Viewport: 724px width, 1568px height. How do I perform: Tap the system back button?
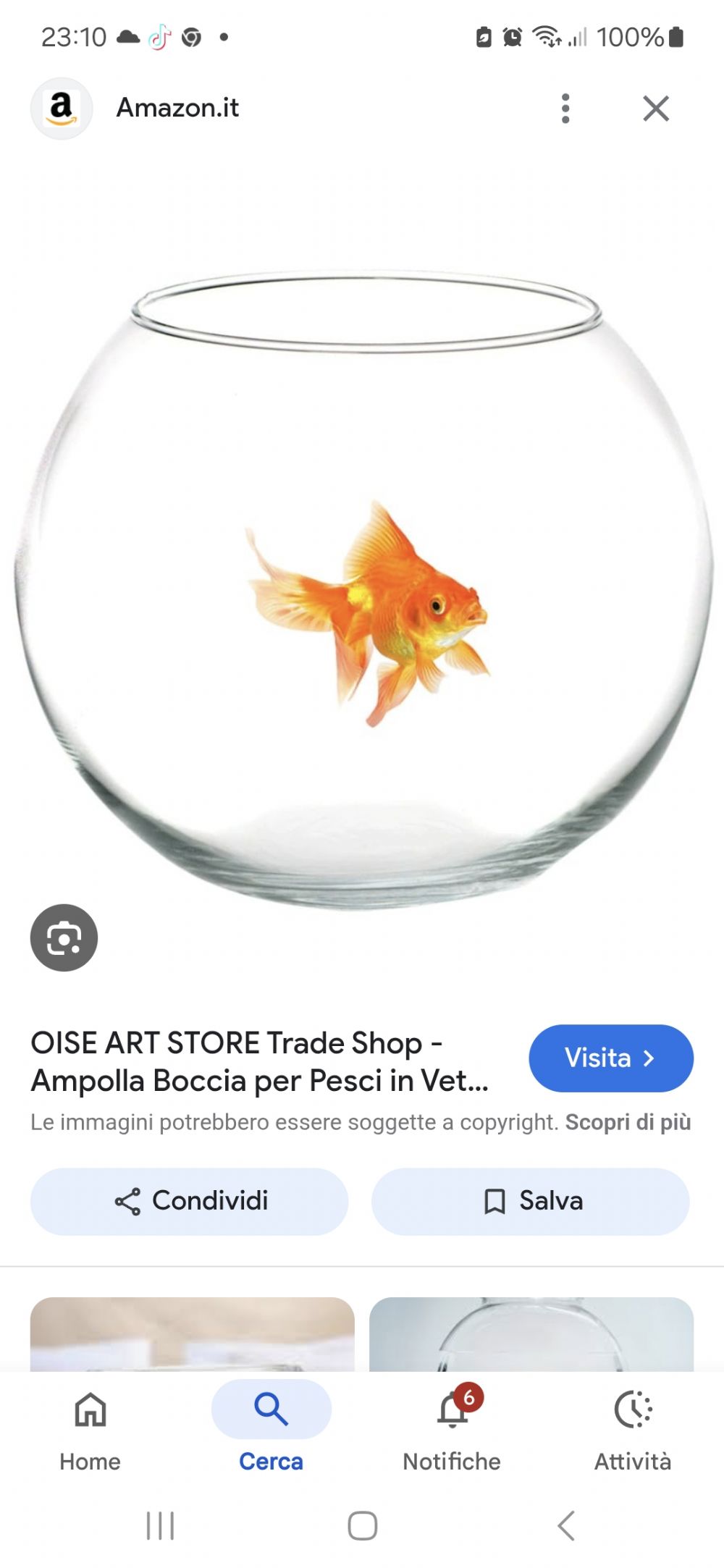[x=566, y=1525]
